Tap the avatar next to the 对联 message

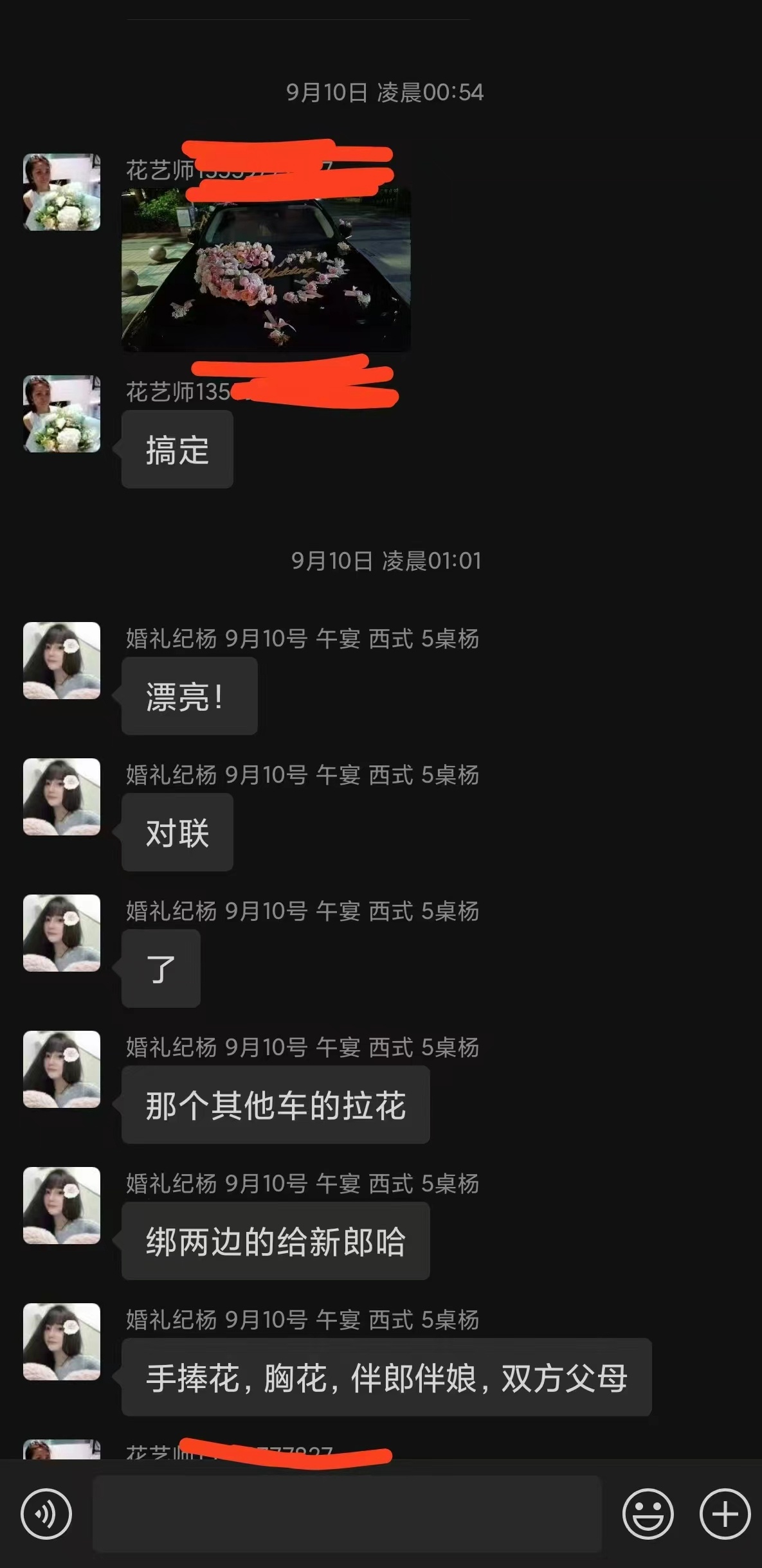click(62, 797)
